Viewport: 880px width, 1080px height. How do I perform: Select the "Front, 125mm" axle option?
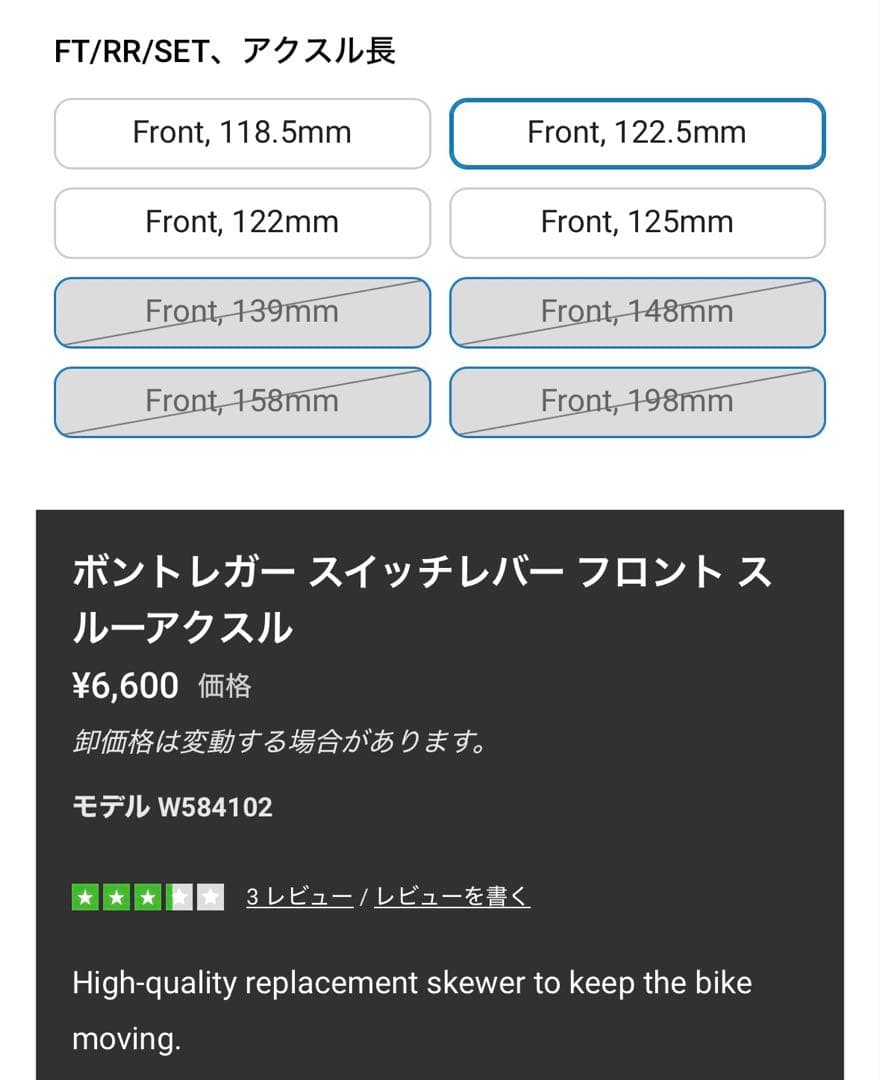637,222
